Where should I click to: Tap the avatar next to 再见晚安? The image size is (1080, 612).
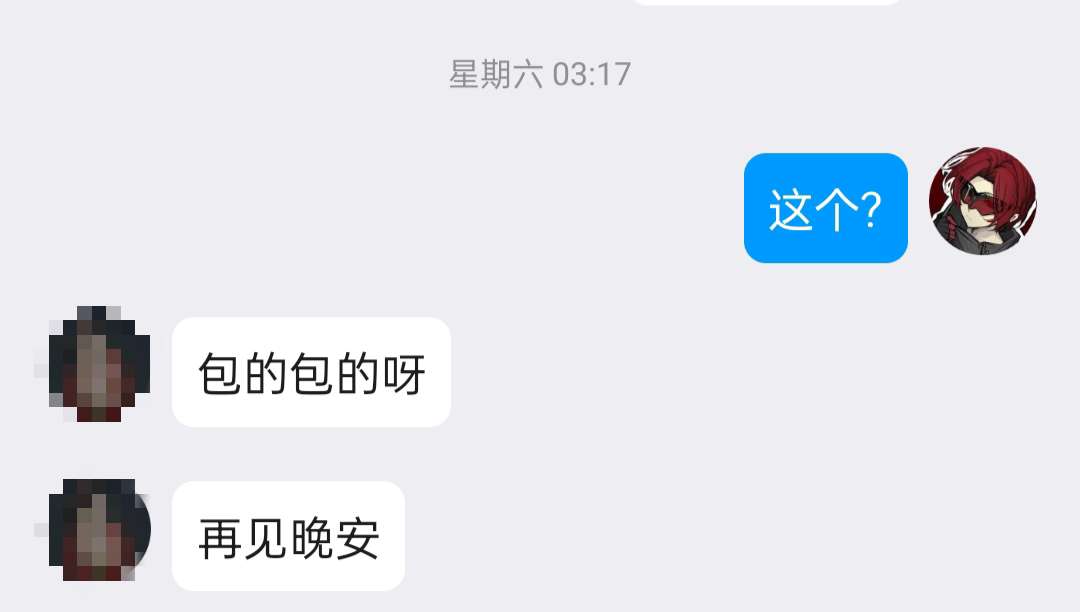(99, 530)
